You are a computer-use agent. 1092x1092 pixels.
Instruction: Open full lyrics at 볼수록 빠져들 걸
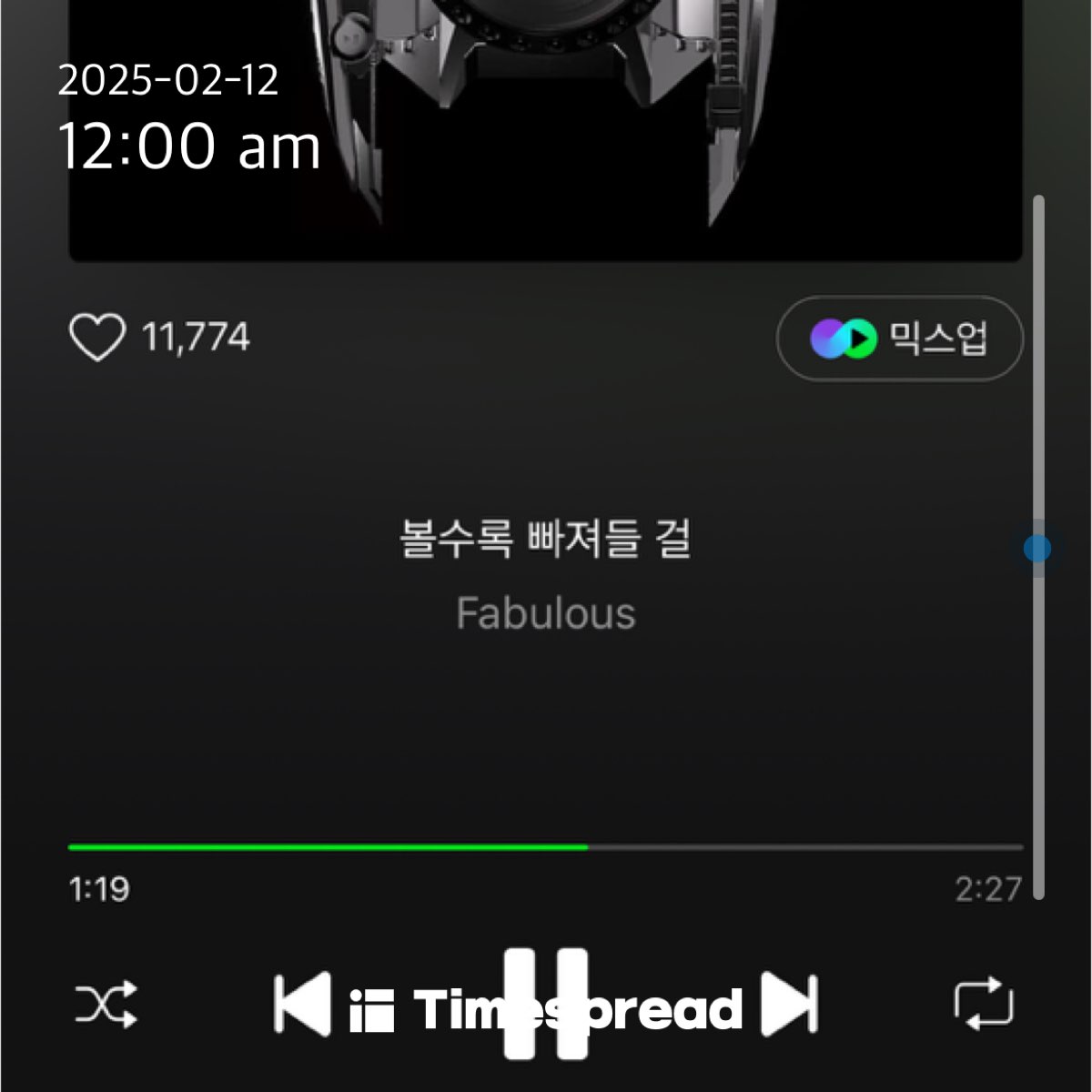click(x=546, y=539)
